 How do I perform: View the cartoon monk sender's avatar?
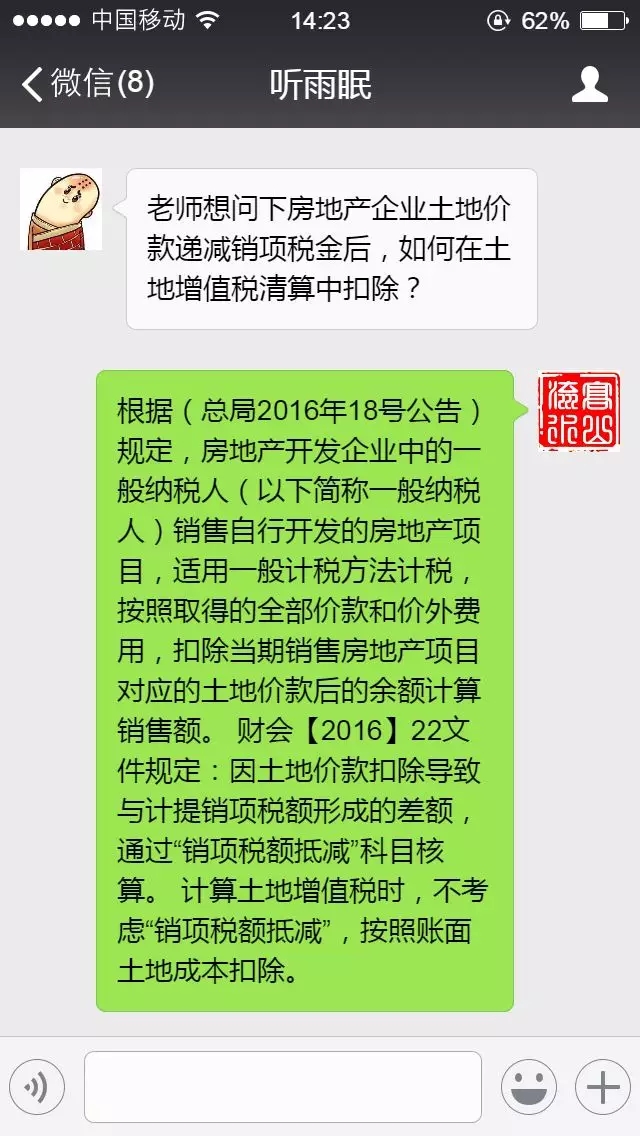coord(48,209)
